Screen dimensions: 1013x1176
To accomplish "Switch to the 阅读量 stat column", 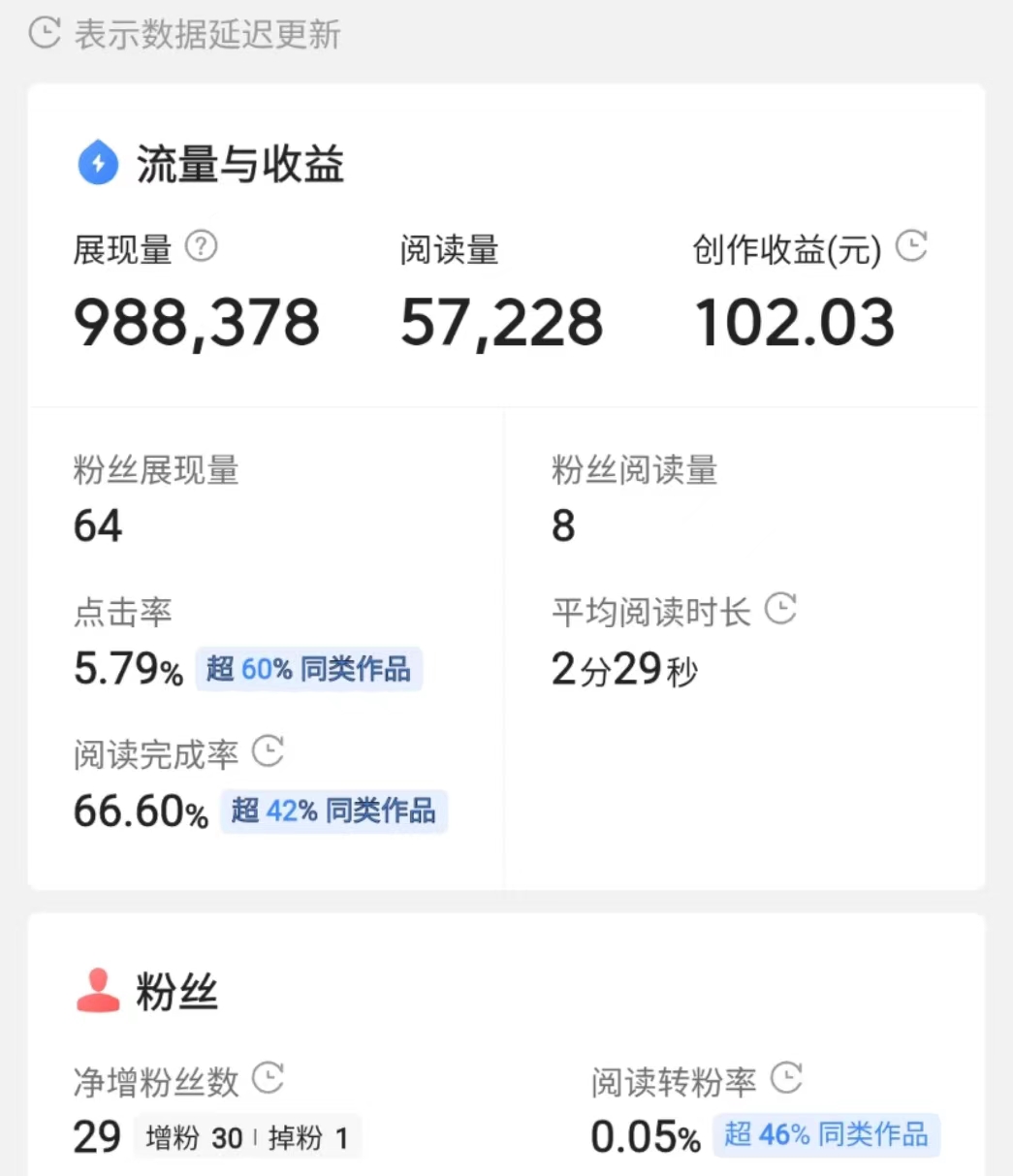I will [449, 250].
